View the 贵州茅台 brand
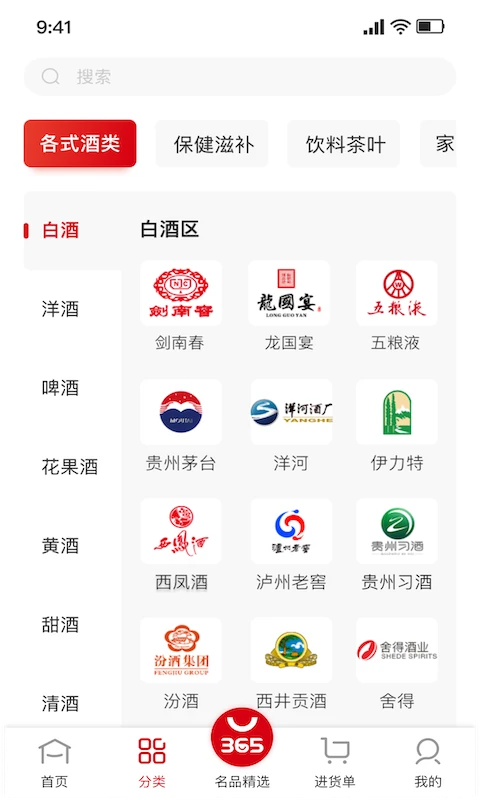 pyautogui.click(x=181, y=426)
